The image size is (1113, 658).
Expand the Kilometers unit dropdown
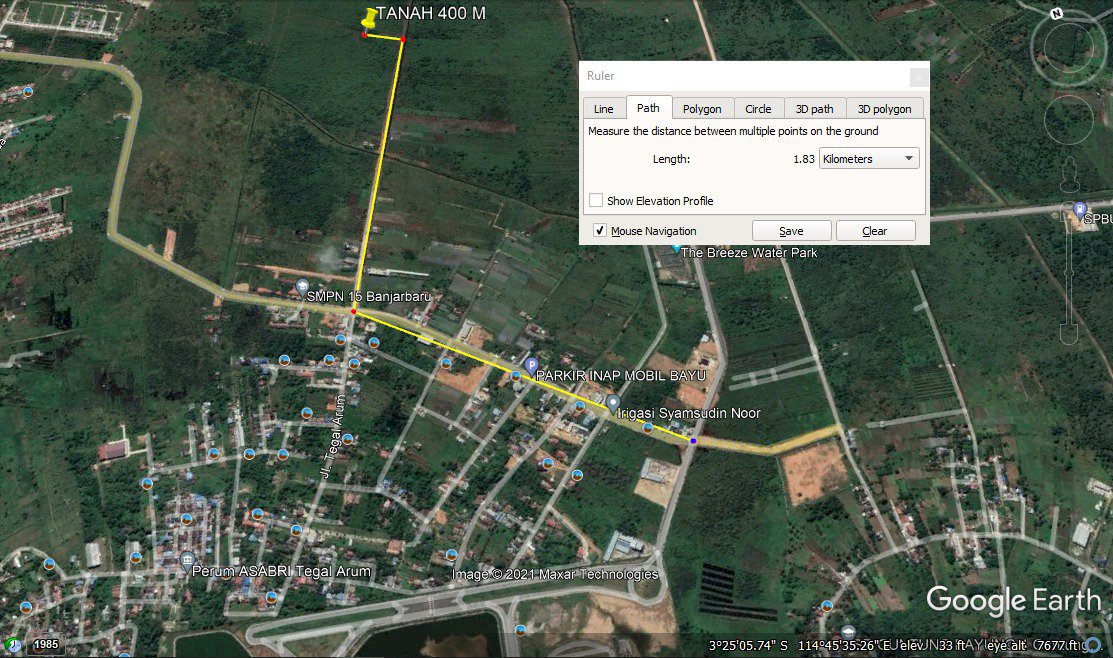[868, 159]
